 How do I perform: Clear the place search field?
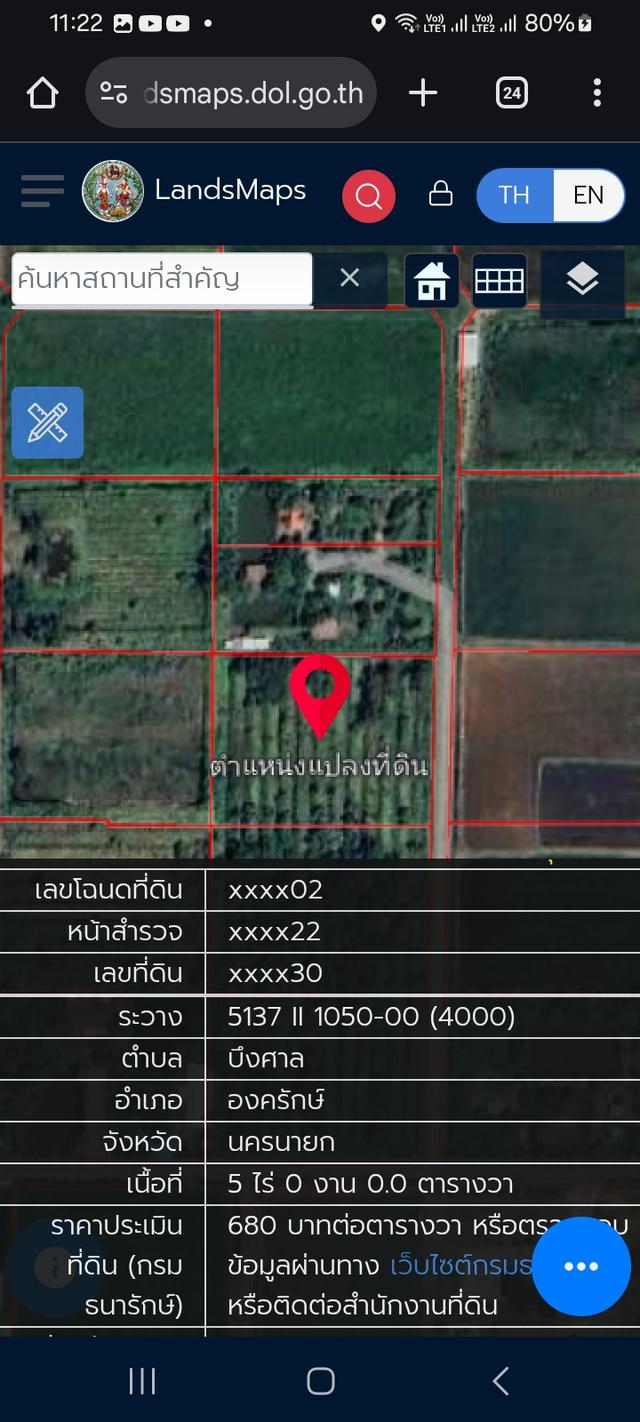349,278
